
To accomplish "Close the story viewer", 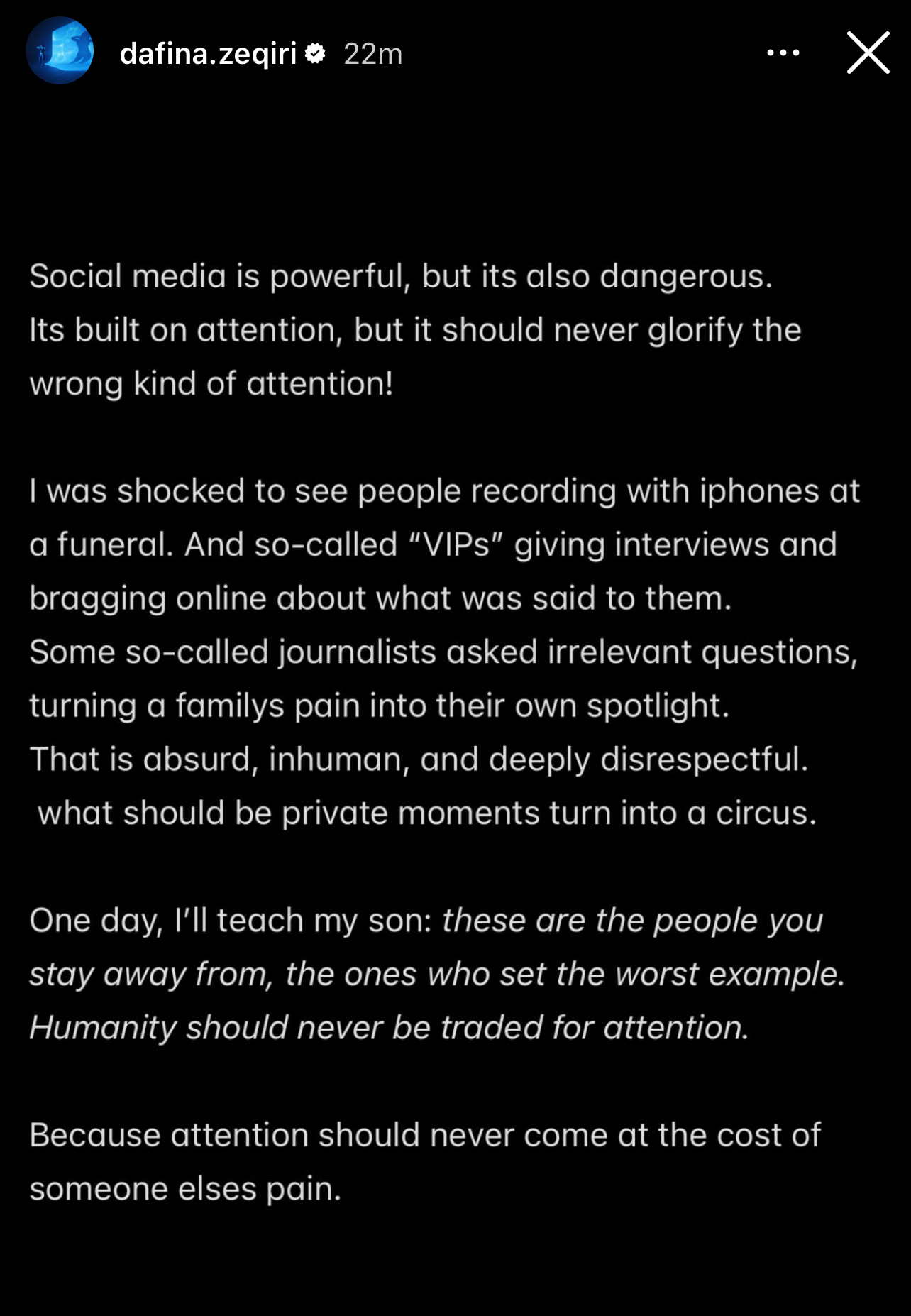I will (x=868, y=53).
